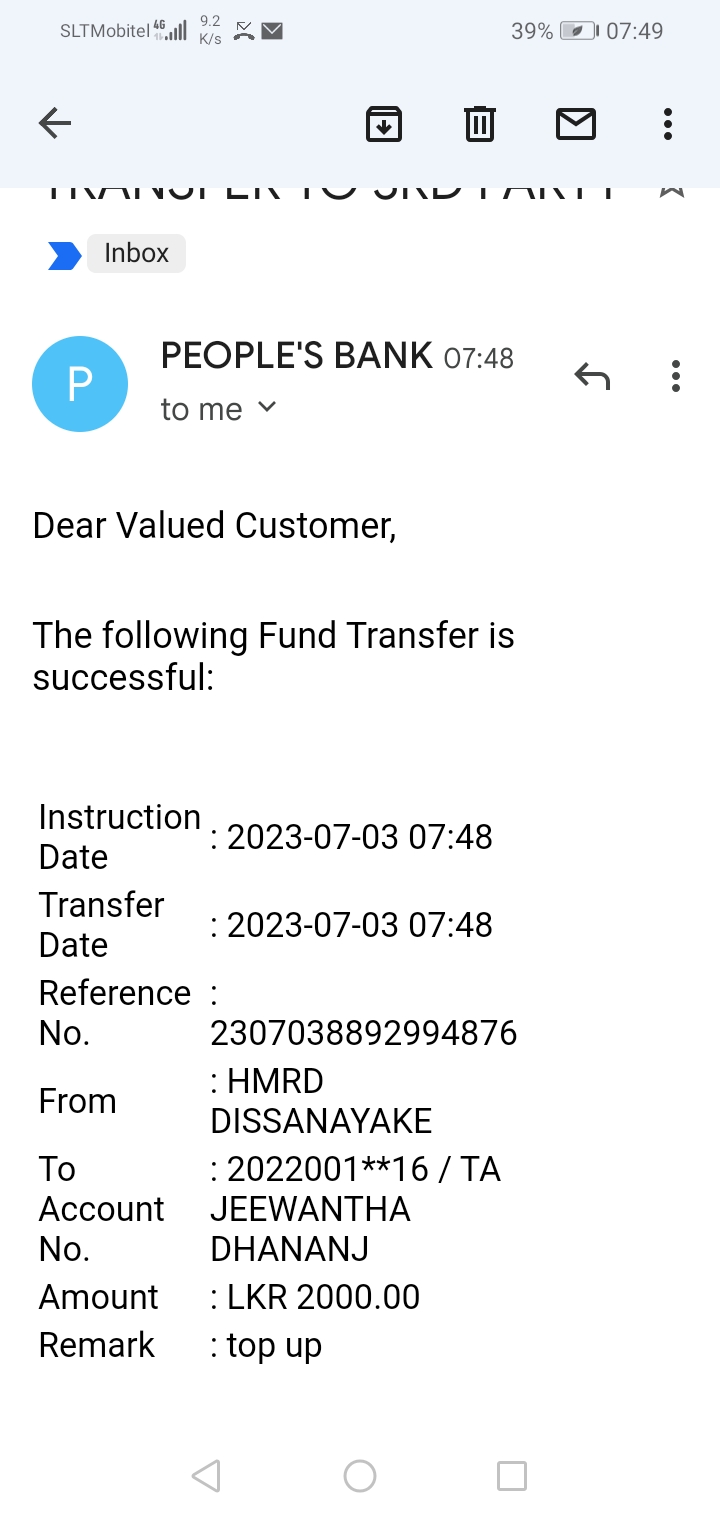Open the top toolbar overflow menu
Image resolution: width=720 pixels, height=1520 pixels.
[668, 124]
